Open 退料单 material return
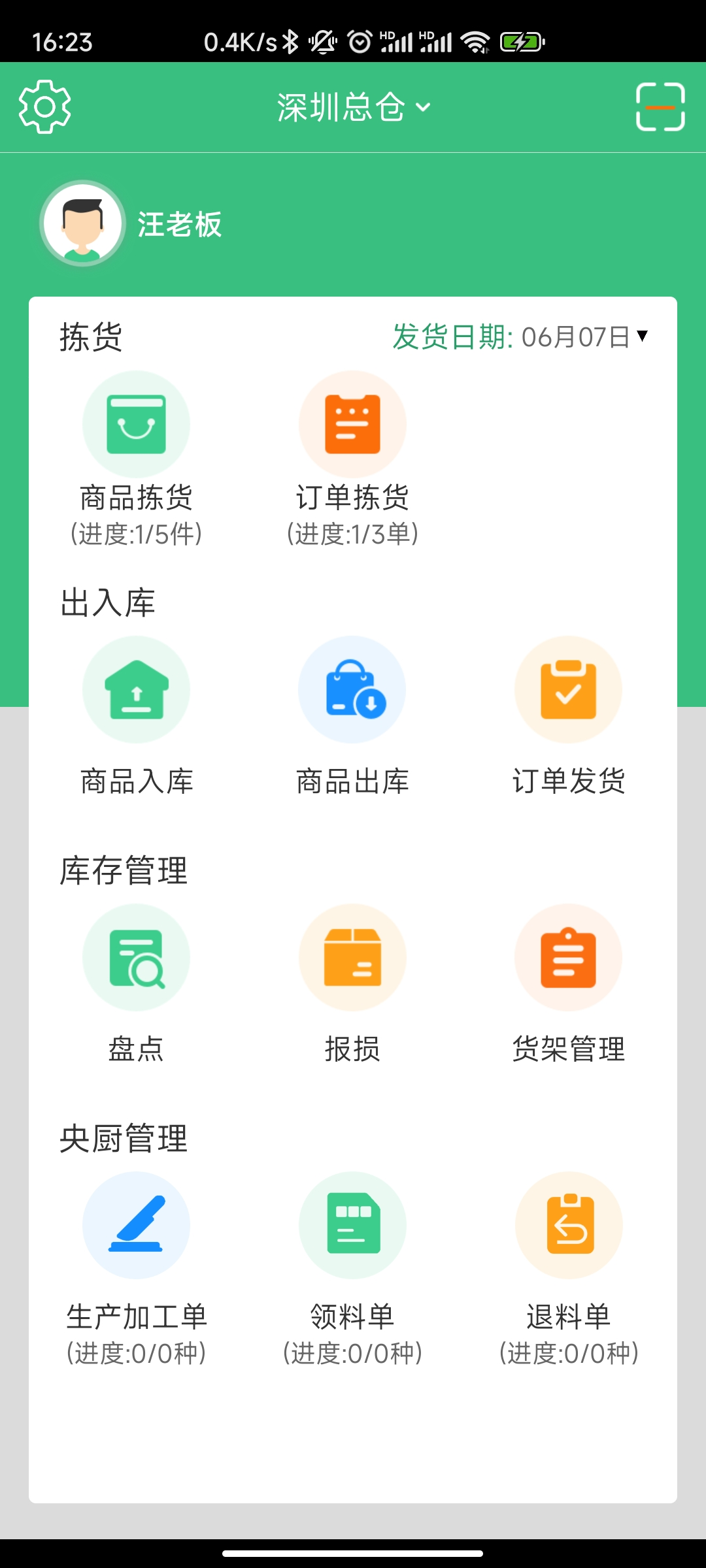Viewport: 706px width, 1568px height. click(568, 1226)
